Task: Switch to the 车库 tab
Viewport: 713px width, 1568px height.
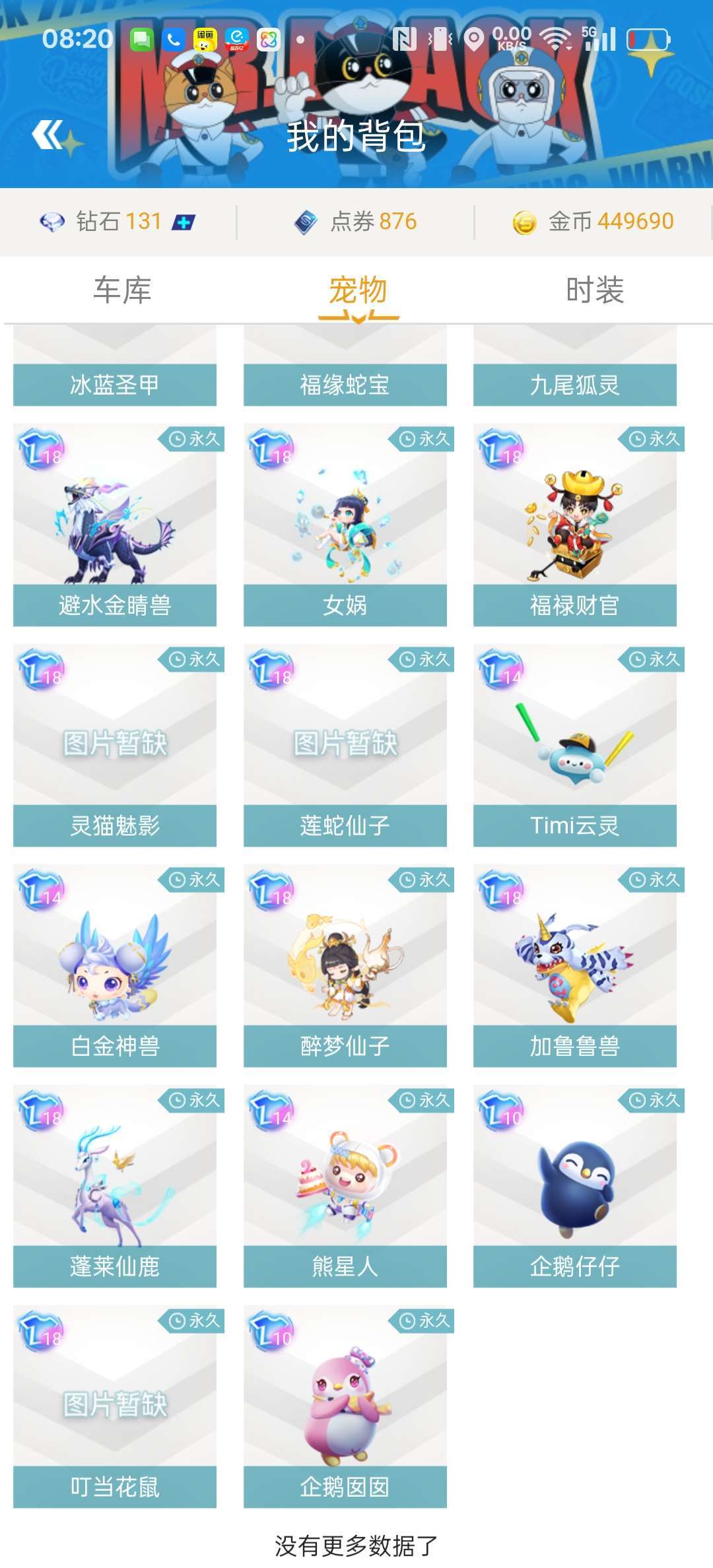Action: pyautogui.click(x=122, y=290)
